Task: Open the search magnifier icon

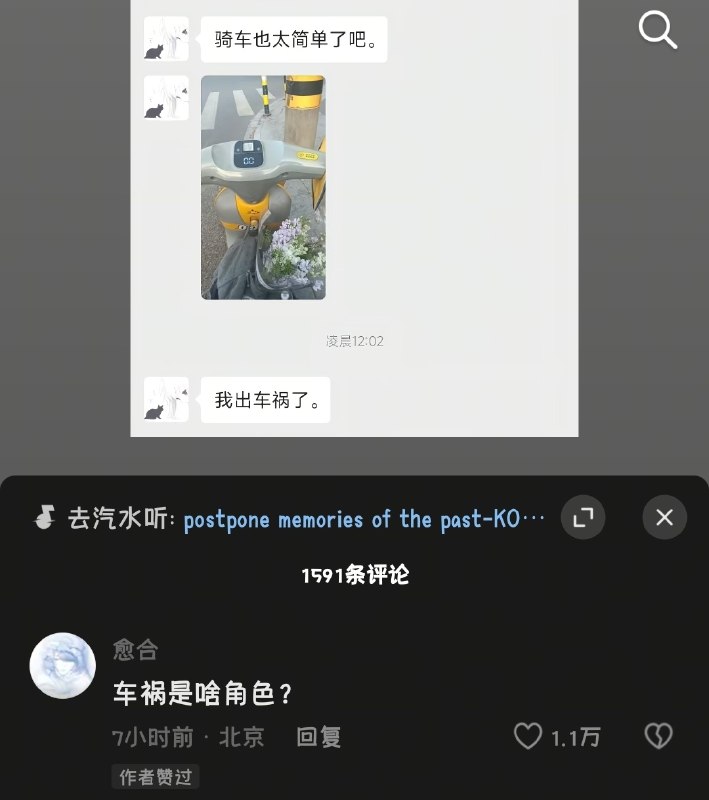Action: click(x=658, y=30)
